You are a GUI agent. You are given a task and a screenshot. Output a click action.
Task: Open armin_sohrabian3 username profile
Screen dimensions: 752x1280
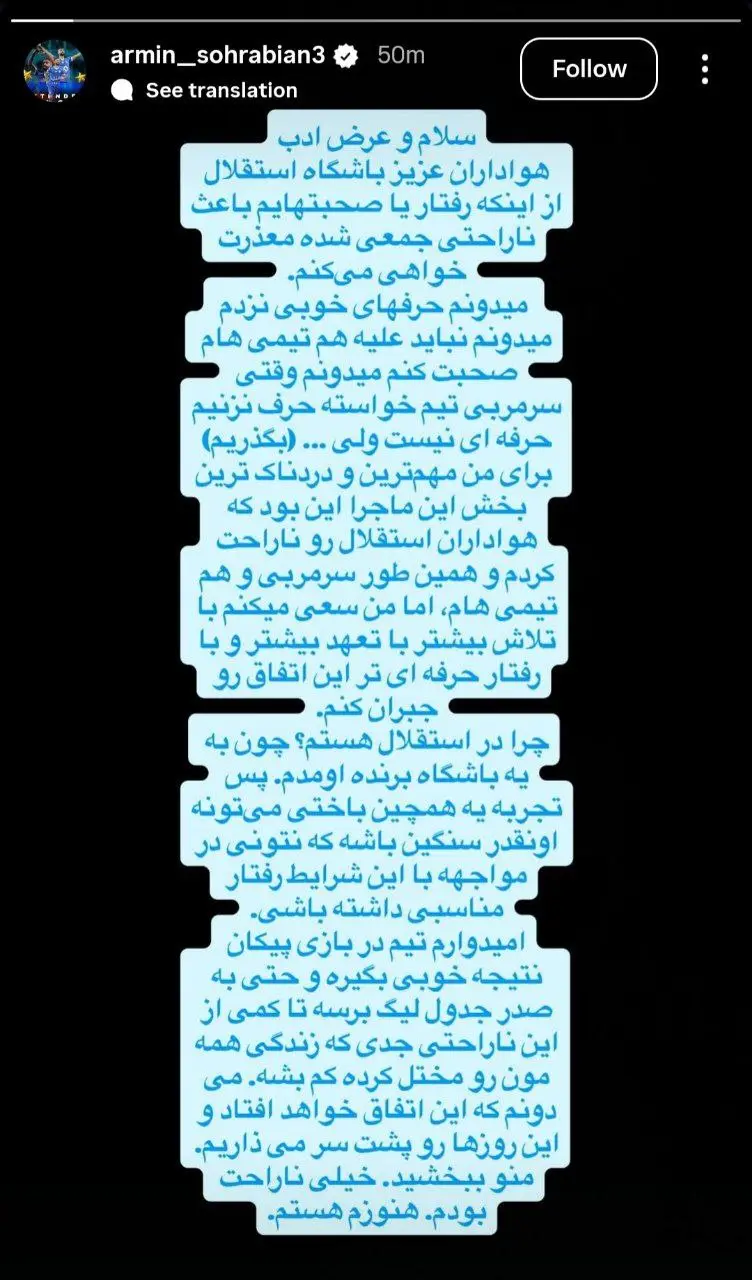(217, 56)
